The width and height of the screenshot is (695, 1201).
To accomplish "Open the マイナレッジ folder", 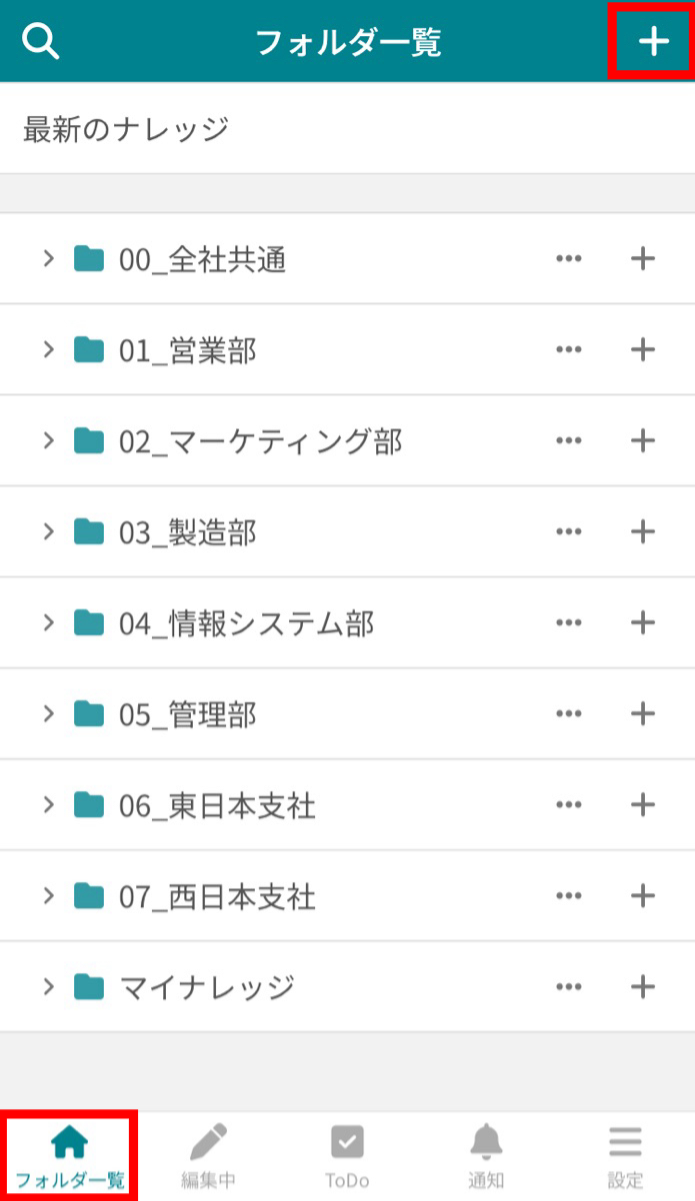I will (206, 987).
